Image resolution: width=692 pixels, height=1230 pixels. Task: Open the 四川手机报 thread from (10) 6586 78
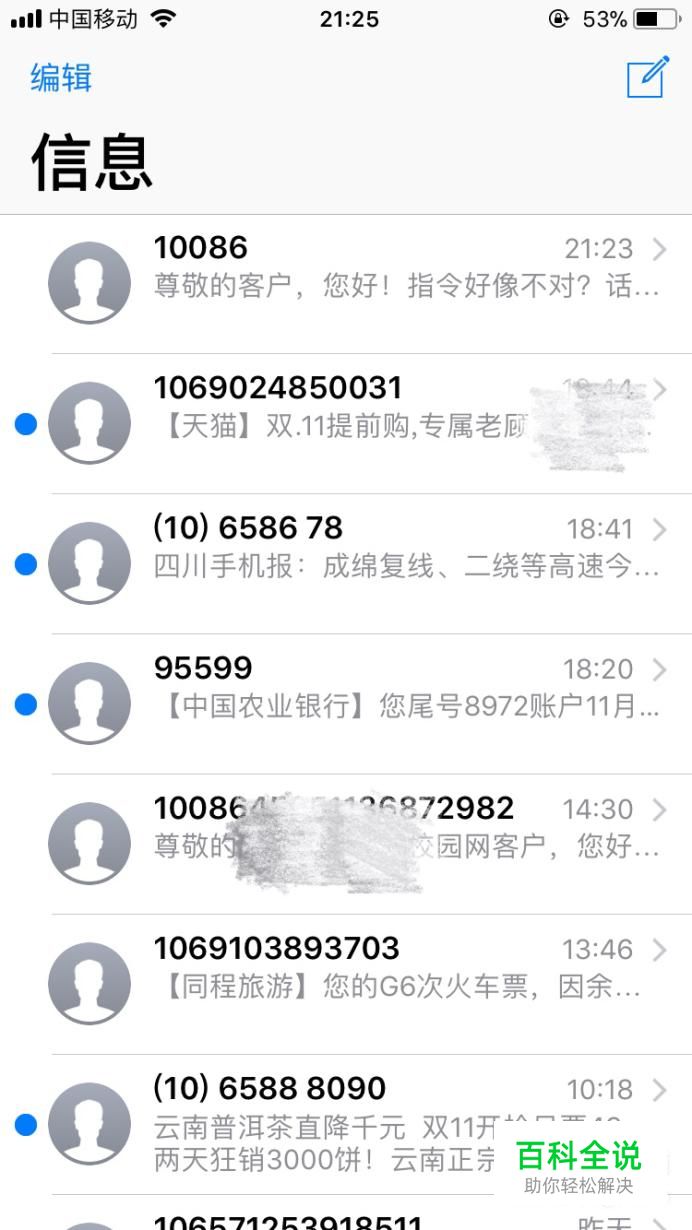pos(346,564)
